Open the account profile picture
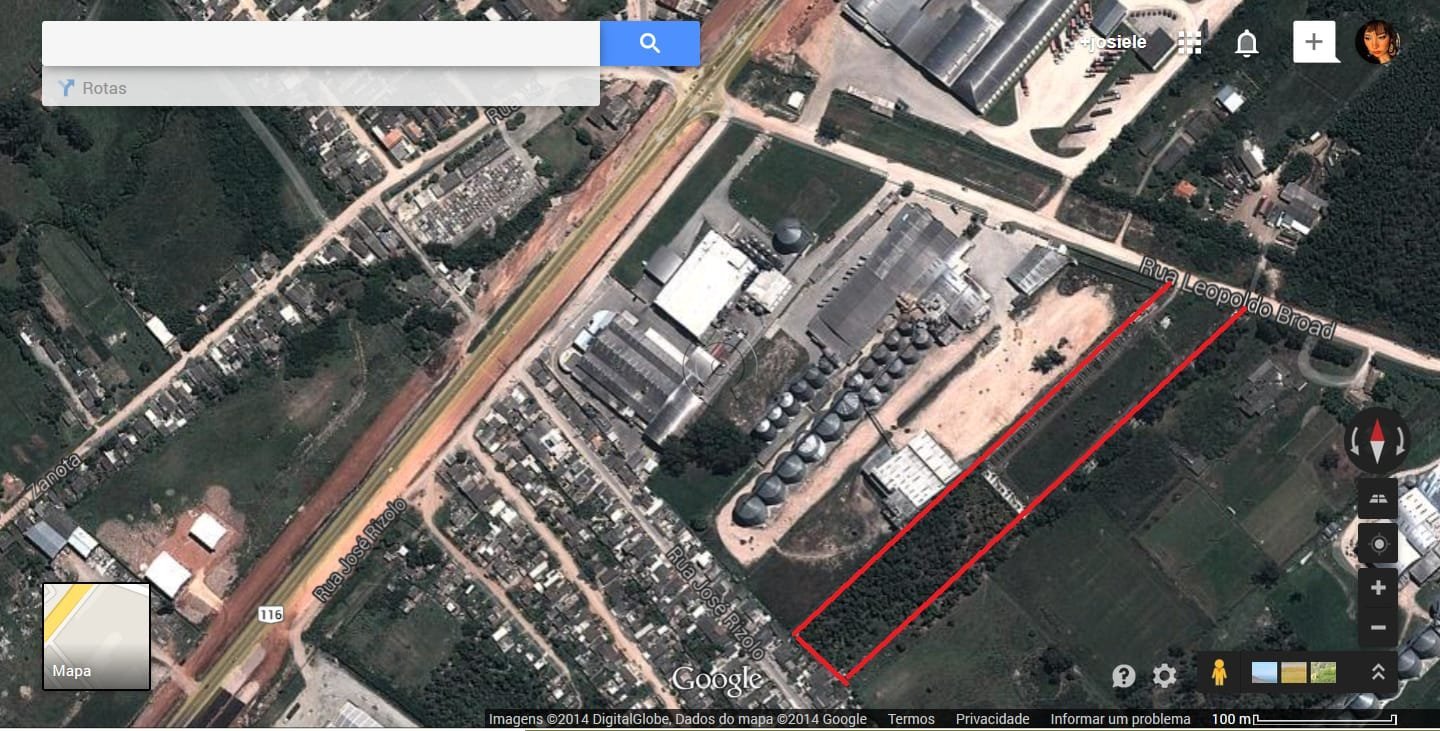 tap(1377, 42)
